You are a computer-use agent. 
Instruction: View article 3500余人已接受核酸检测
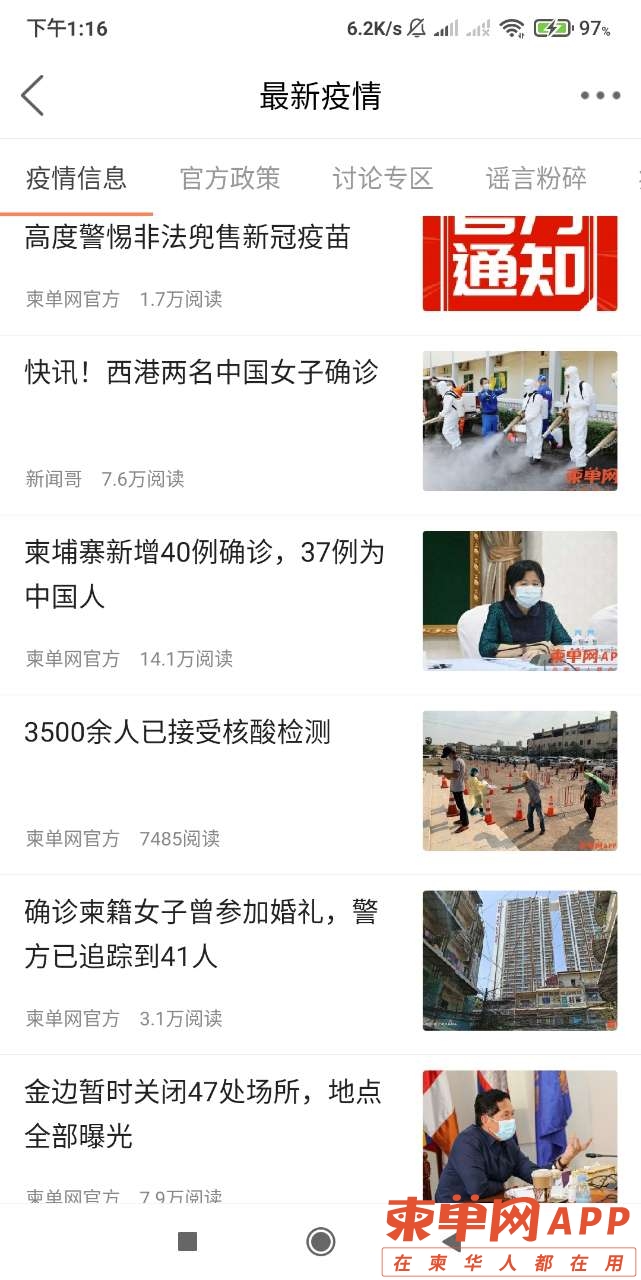point(178,733)
